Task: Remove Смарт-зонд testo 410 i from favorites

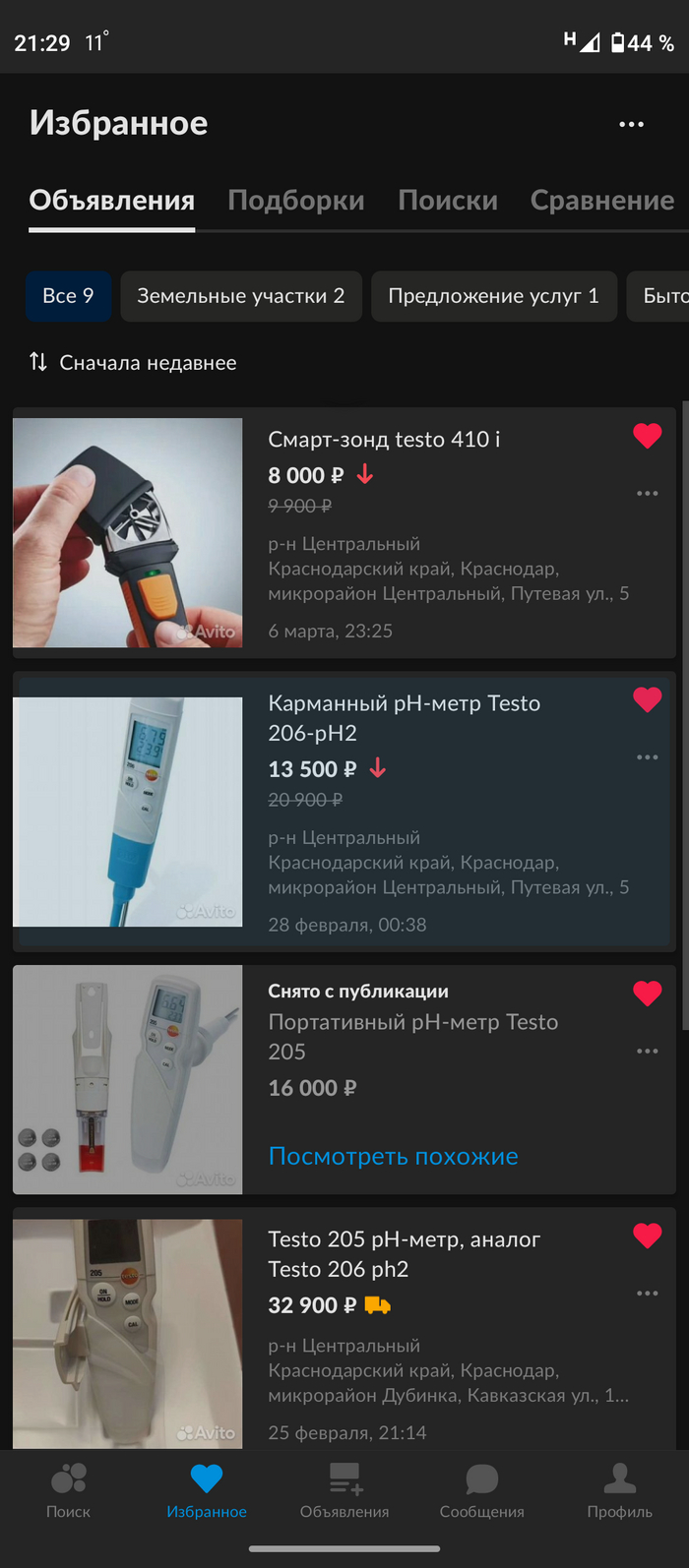Action: pyautogui.click(x=647, y=436)
